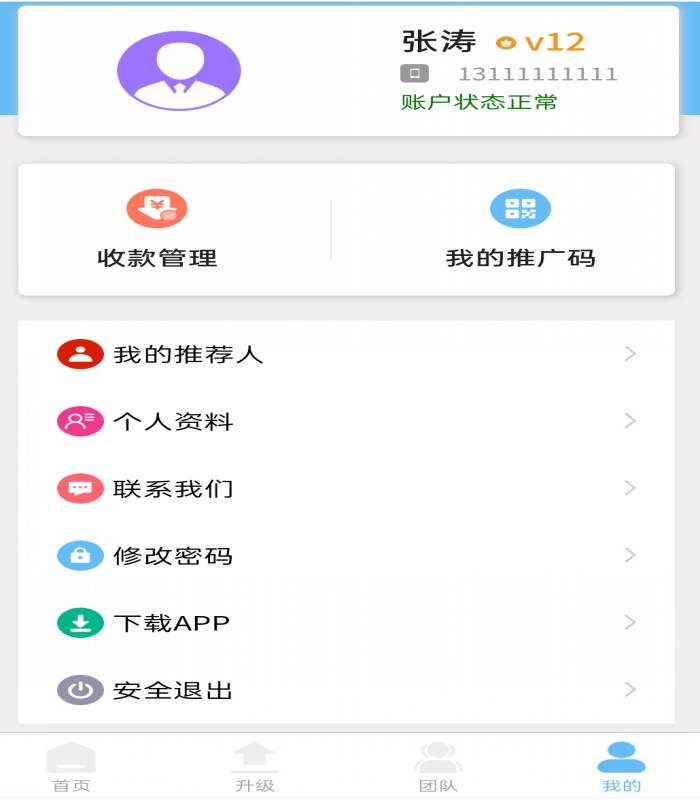Image resolution: width=700 pixels, height=800 pixels.
Task: Tap 安全退出 to log out
Action: [346, 689]
